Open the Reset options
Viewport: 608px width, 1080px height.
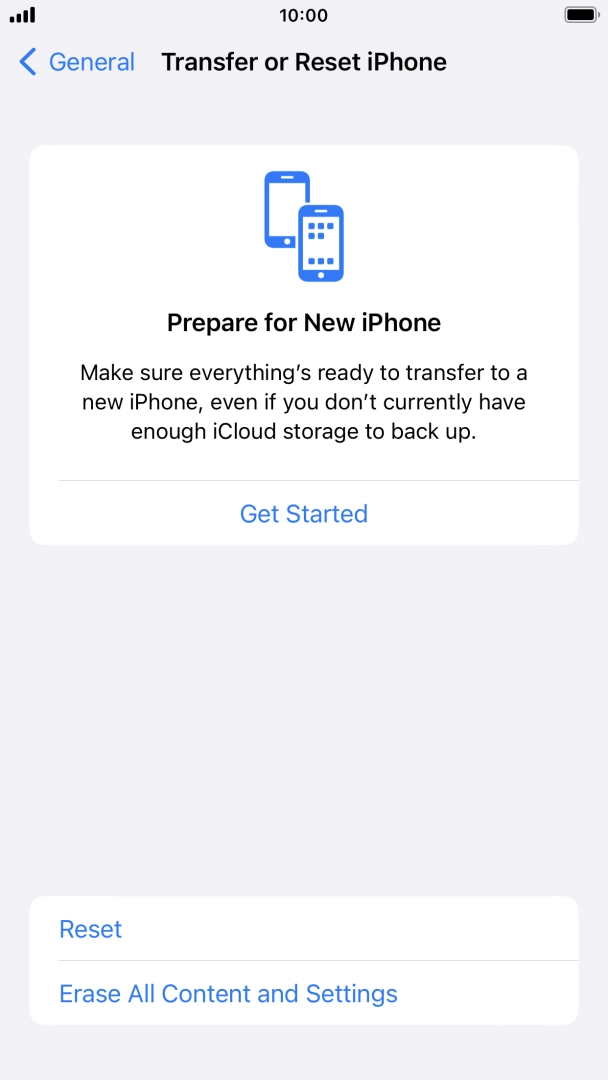coord(91,929)
